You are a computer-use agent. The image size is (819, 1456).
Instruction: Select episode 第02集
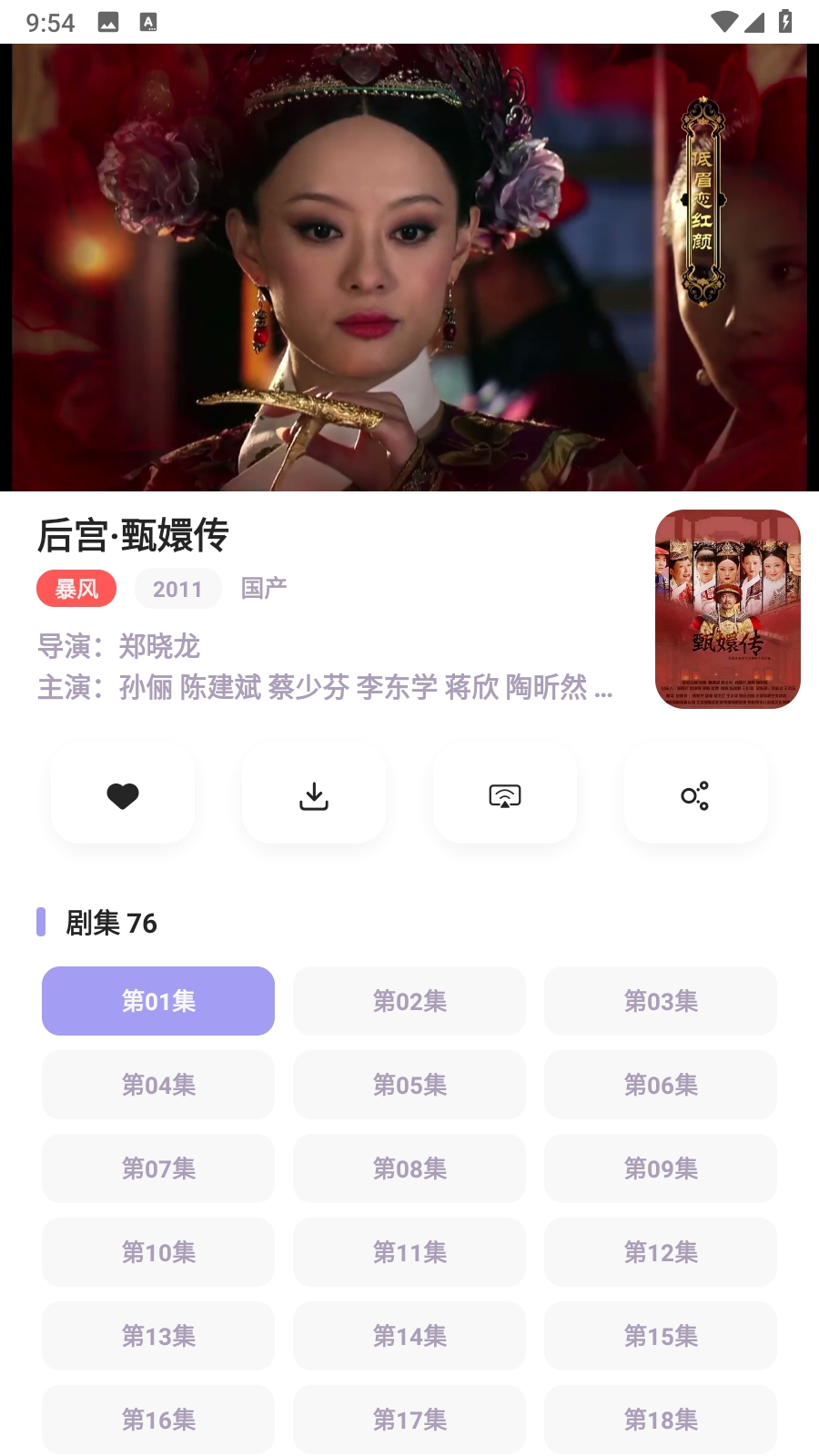(409, 1001)
